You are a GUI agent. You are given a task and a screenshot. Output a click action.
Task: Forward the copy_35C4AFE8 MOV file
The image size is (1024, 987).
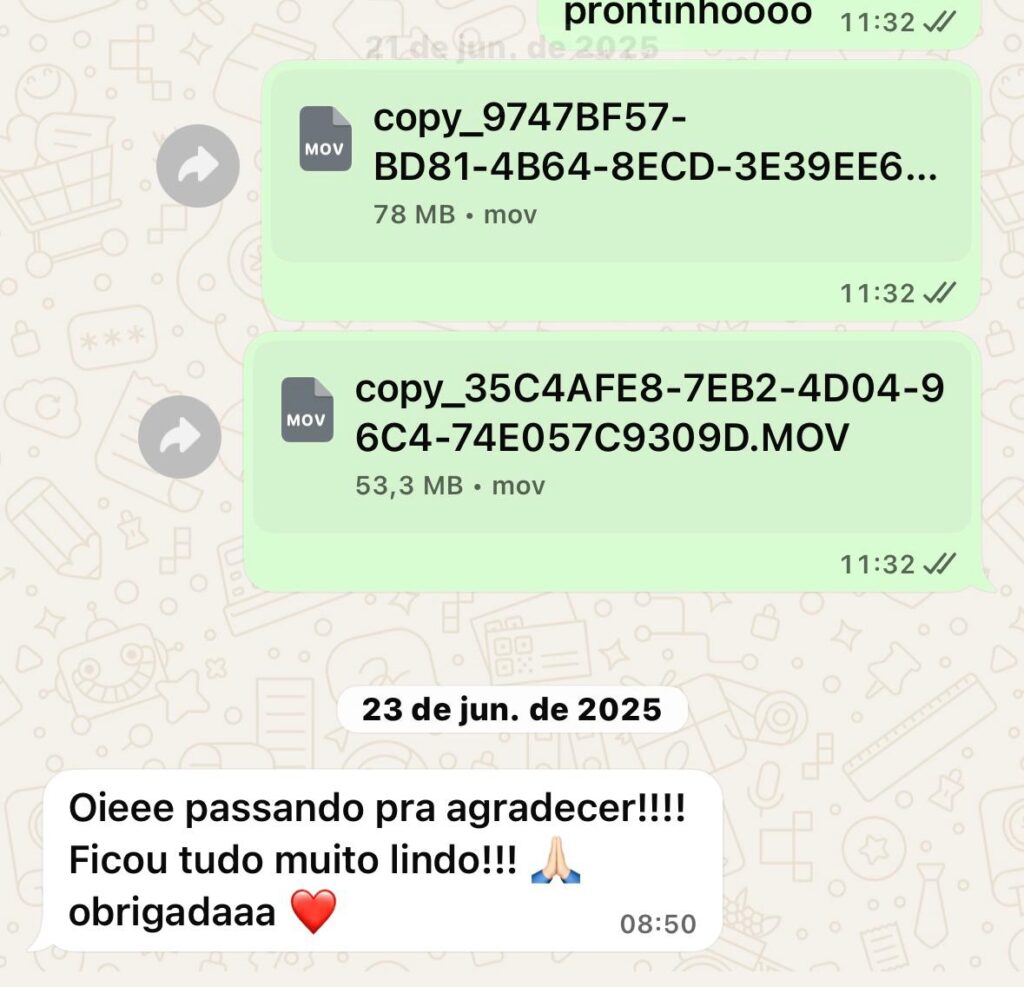(180, 436)
